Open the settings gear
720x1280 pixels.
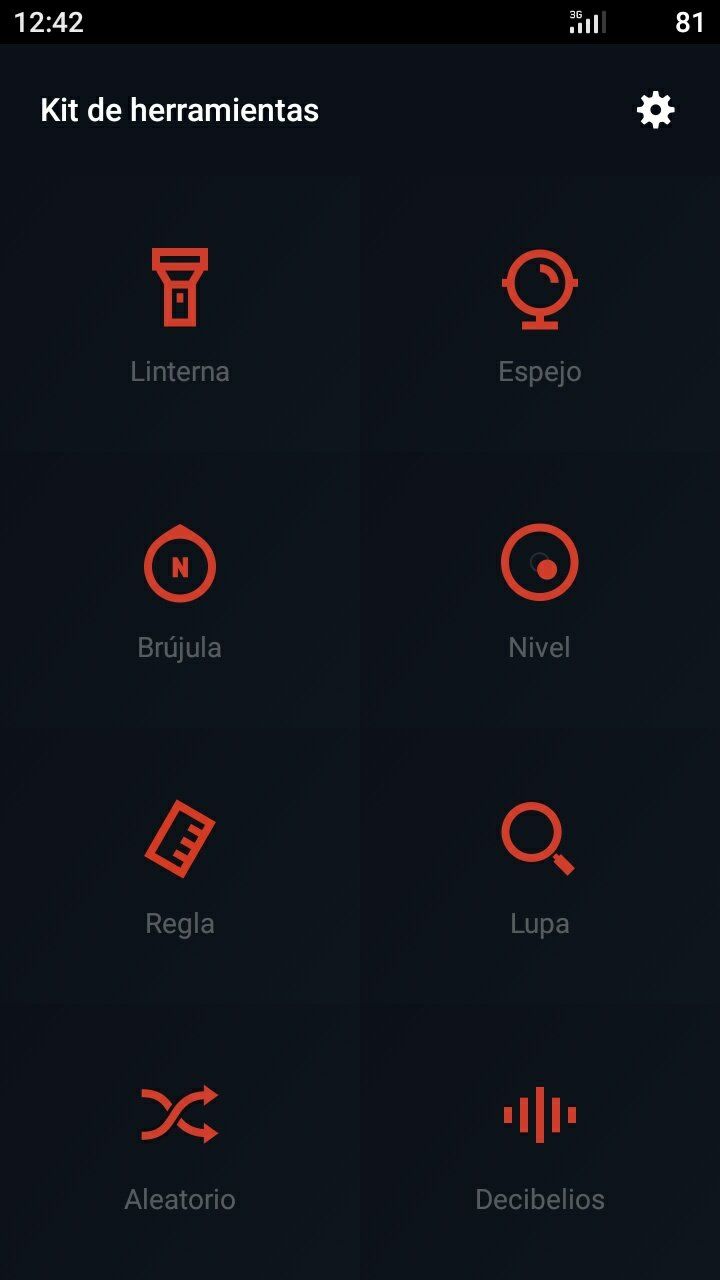pyautogui.click(x=656, y=110)
